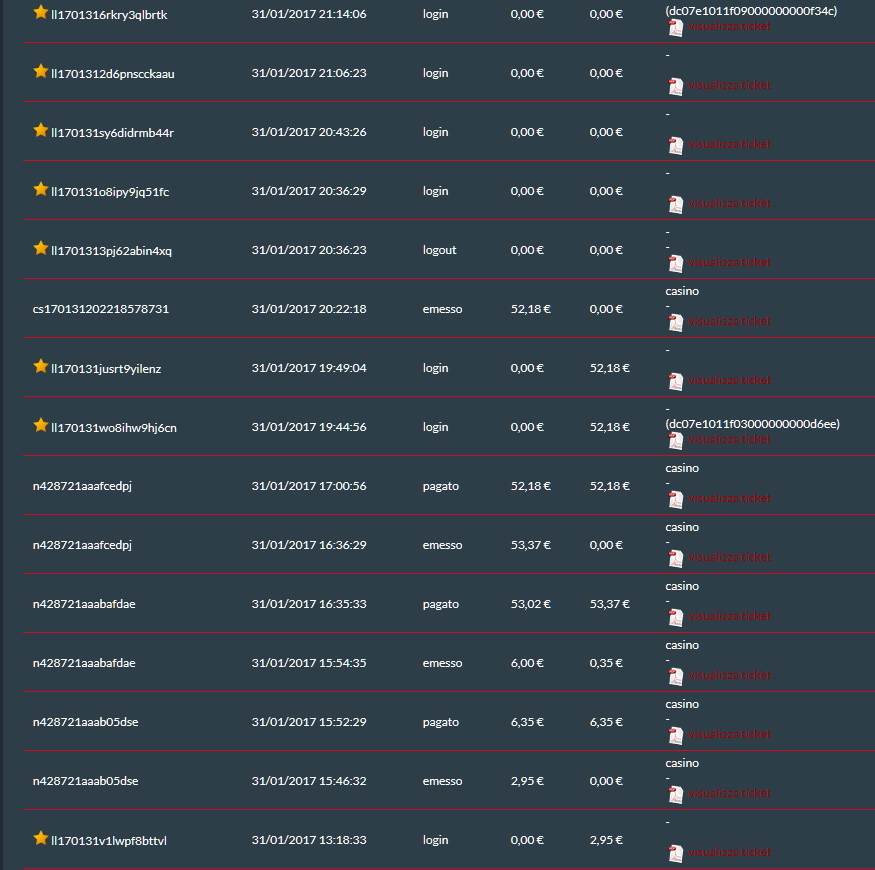Open visualizza ticket for ll1701316rkry3qlbrtk

pos(729,26)
